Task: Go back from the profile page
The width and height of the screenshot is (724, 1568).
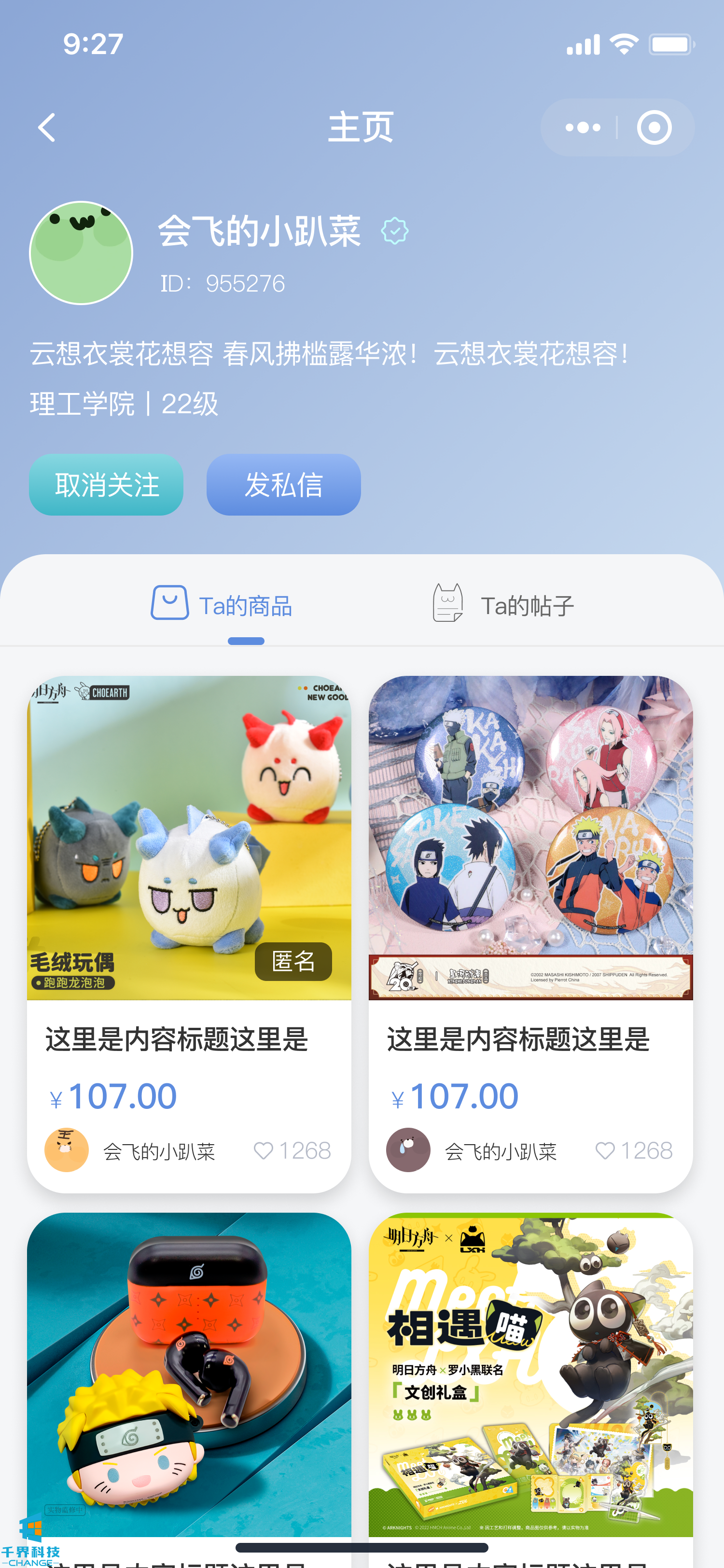Action: pyautogui.click(x=47, y=128)
